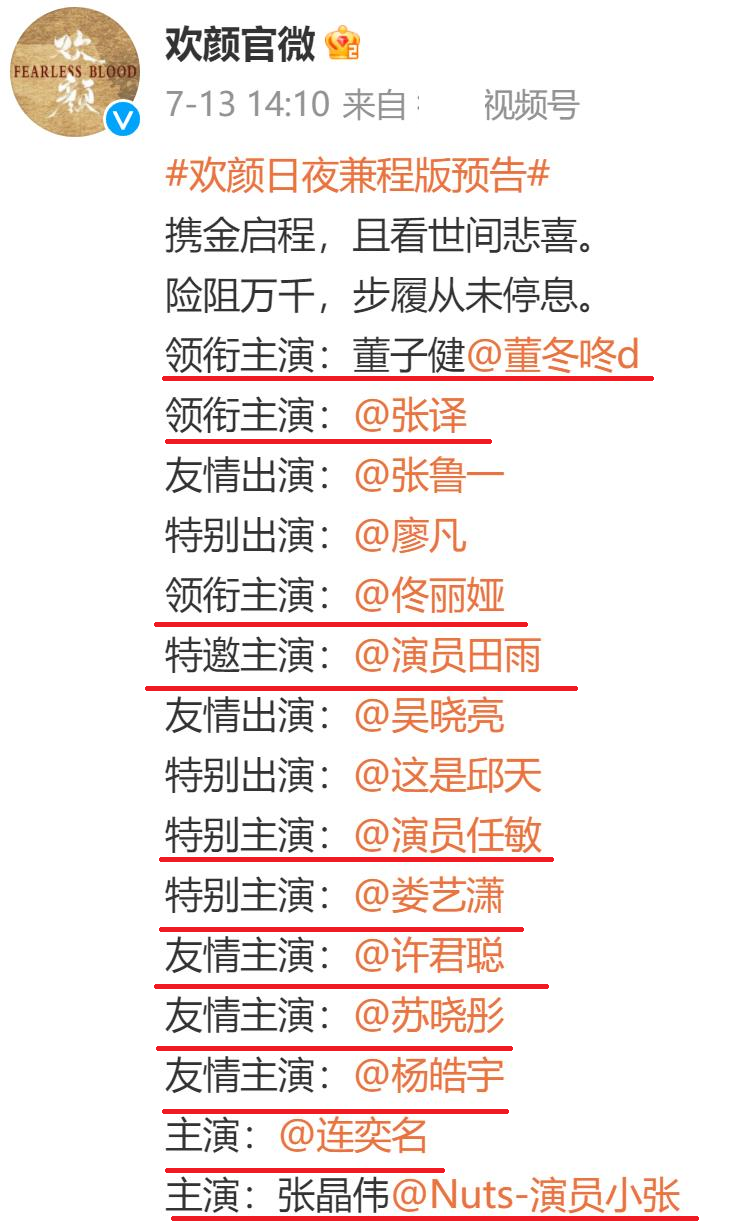Screen dimensions: 730x1226
Task: Open the @佟丽娅 mention
Action: (x=429, y=596)
